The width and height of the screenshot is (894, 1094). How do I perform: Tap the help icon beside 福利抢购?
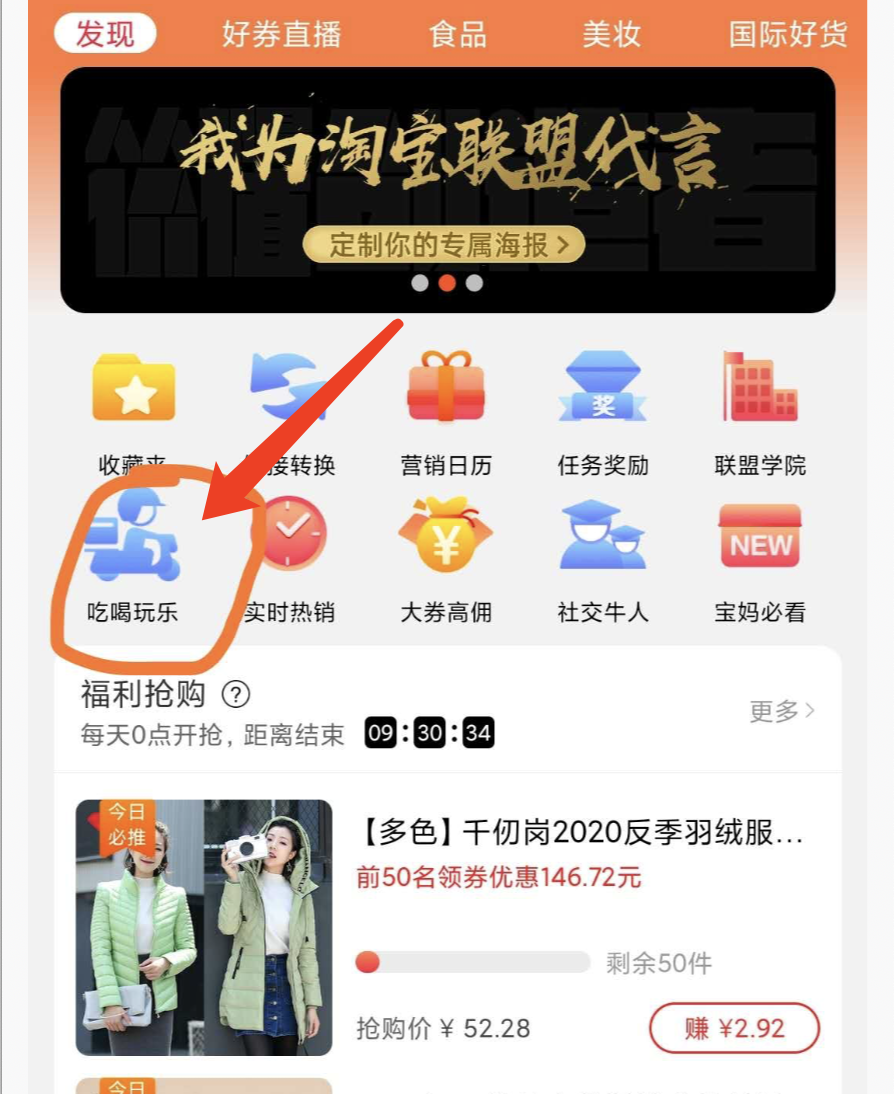(x=236, y=693)
